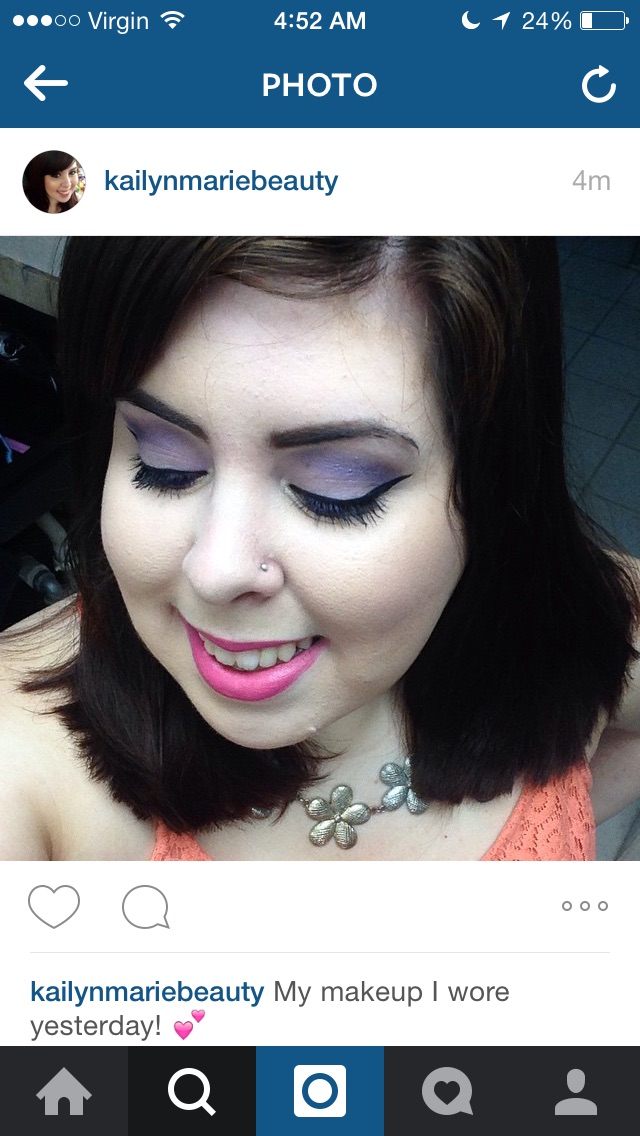Tap kailynmariebeauty username in the caption

coord(147,992)
